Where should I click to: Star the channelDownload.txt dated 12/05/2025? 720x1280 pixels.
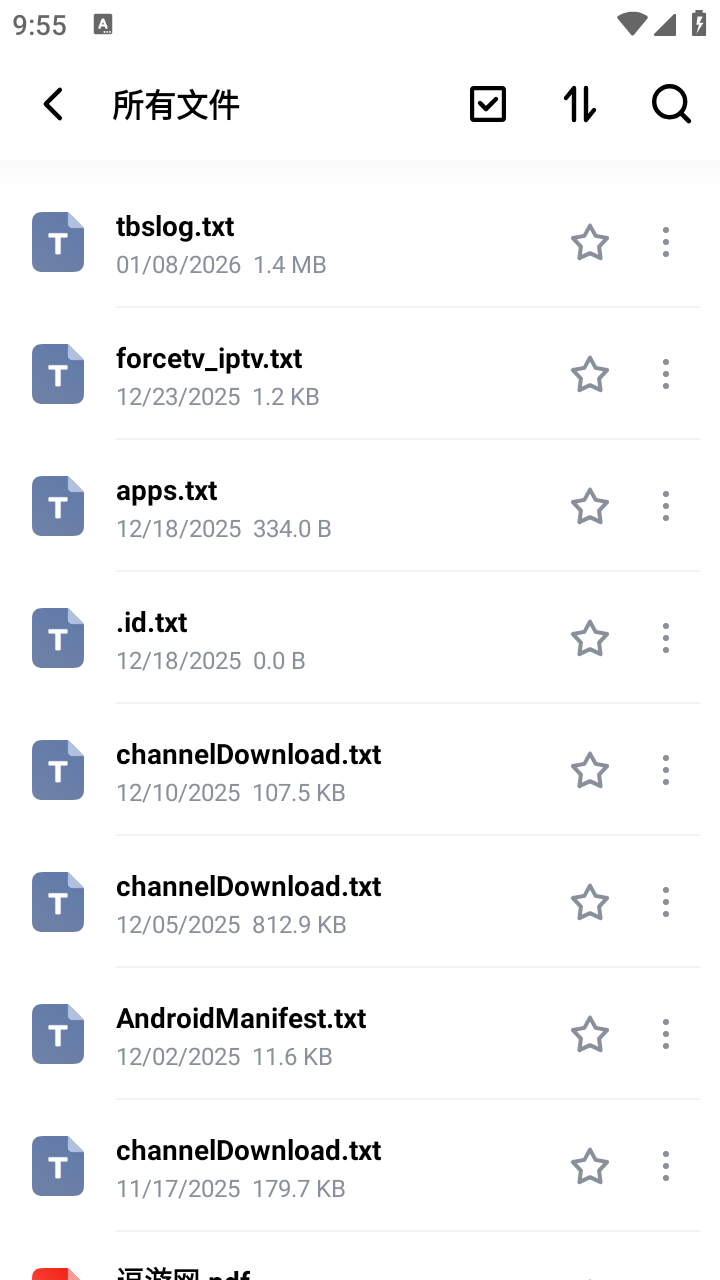click(x=590, y=903)
